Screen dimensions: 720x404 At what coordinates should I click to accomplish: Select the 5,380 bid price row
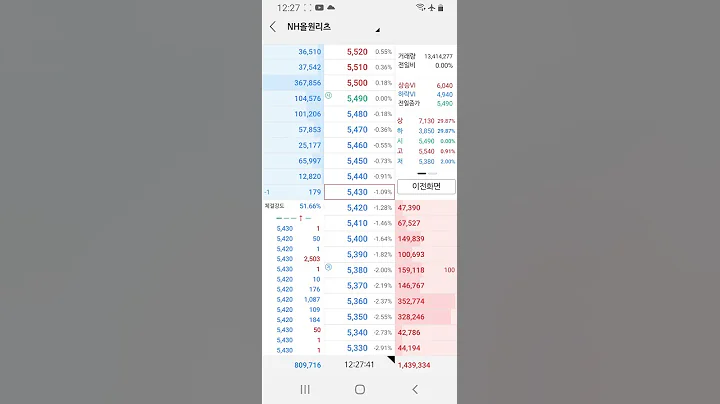coord(357,270)
